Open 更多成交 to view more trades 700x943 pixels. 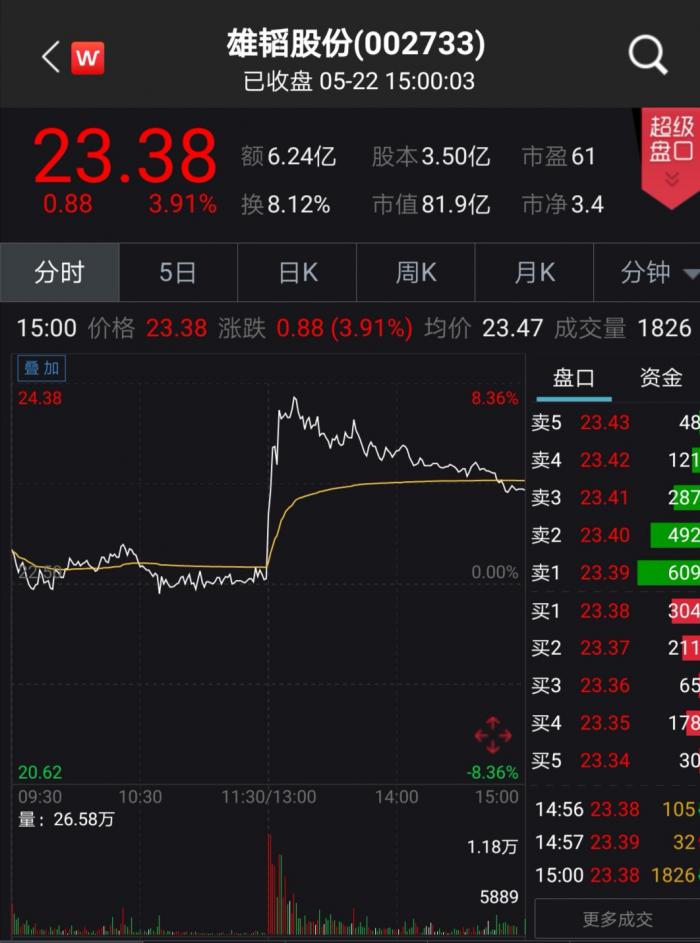point(617,919)
